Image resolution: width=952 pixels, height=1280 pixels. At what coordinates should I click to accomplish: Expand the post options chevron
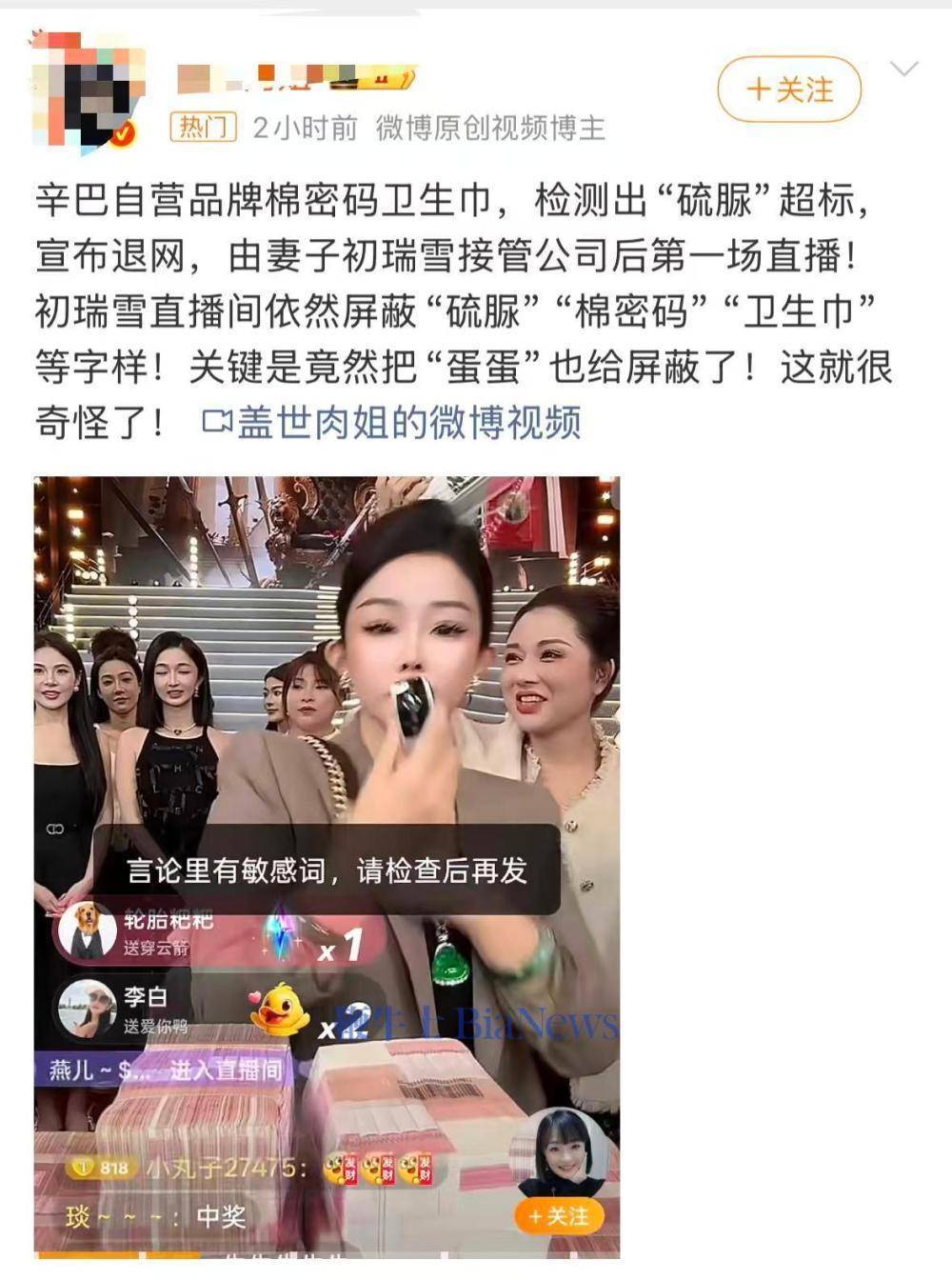(x=903, y=69)
